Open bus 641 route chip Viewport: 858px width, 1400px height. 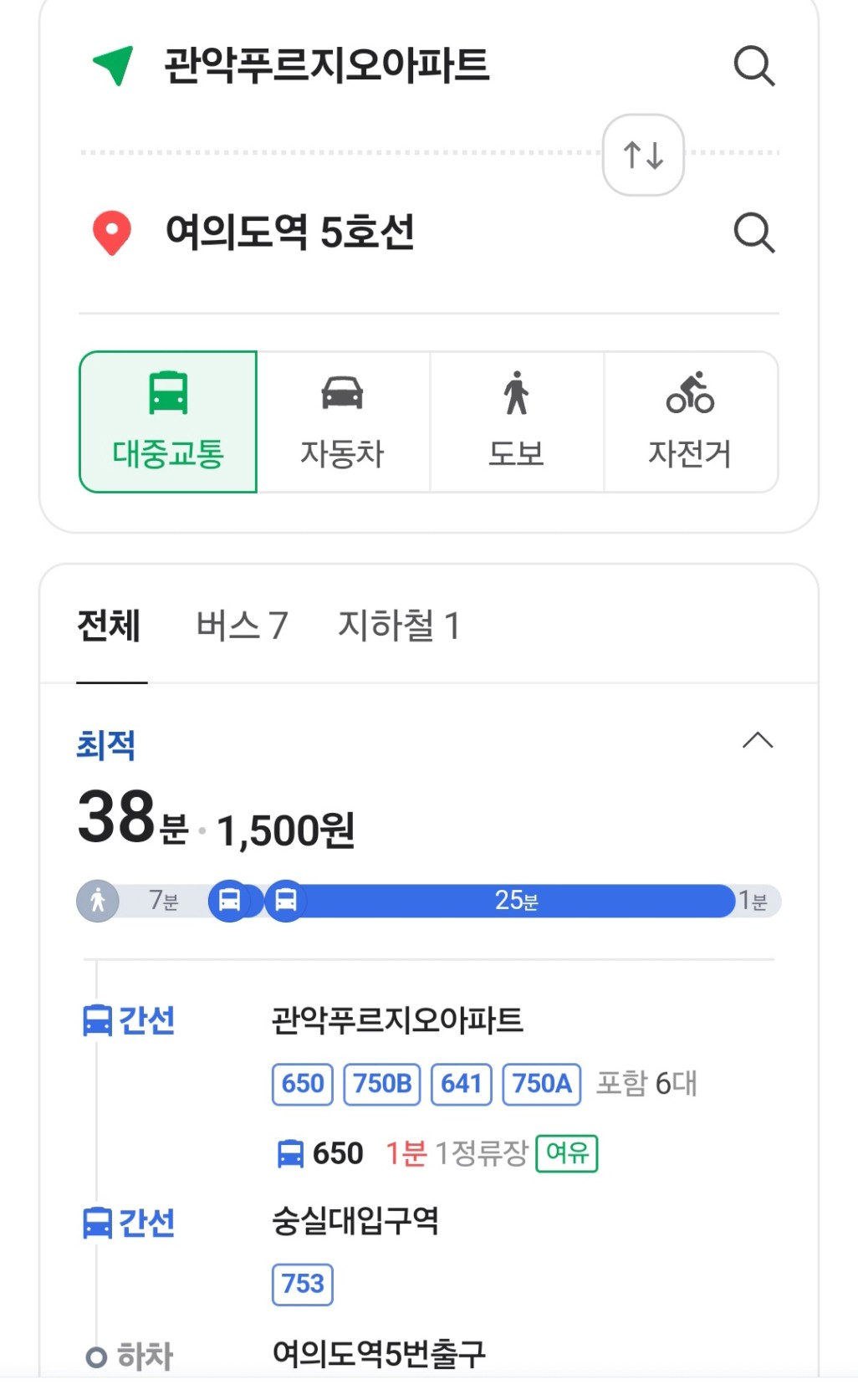(462, 1084)
